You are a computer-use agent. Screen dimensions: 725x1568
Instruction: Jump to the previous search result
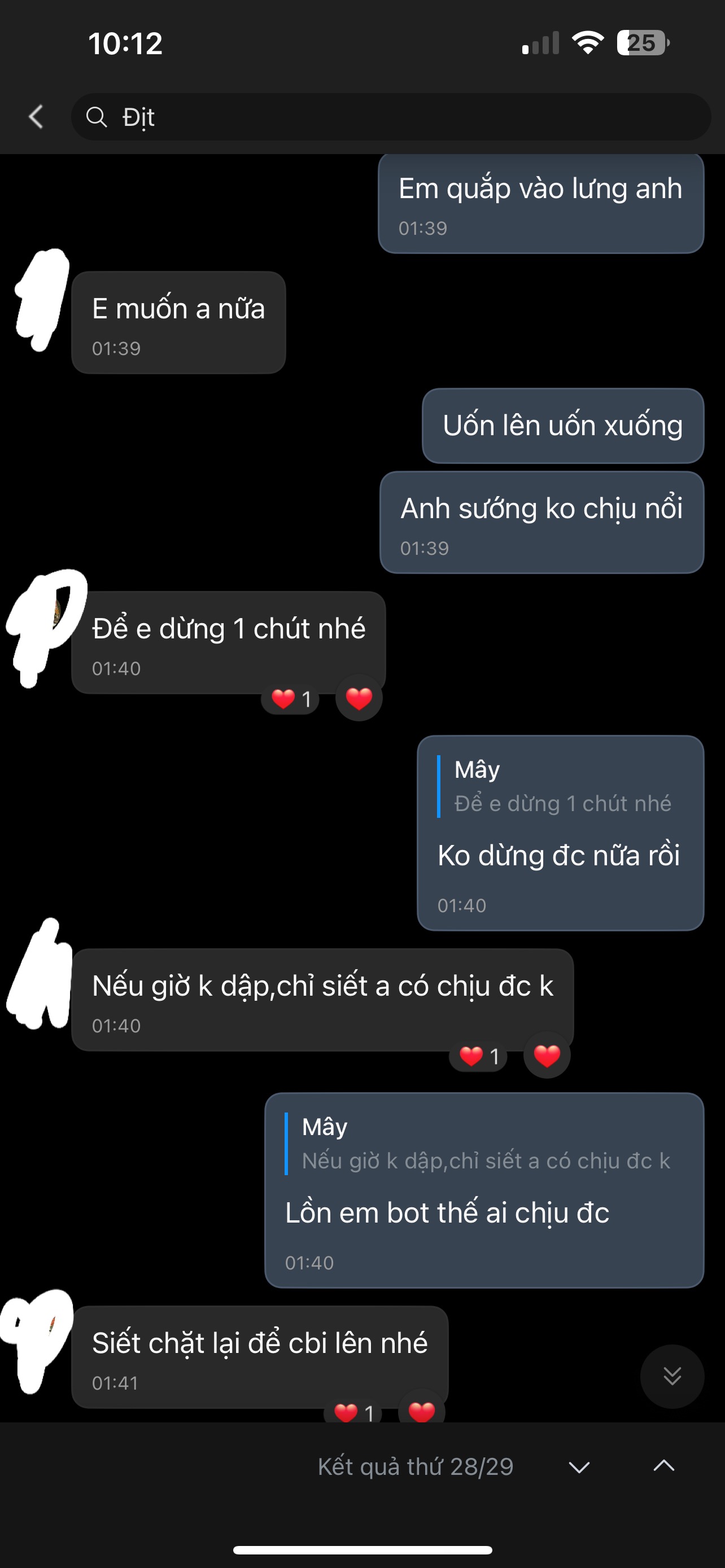[663, 1466]
